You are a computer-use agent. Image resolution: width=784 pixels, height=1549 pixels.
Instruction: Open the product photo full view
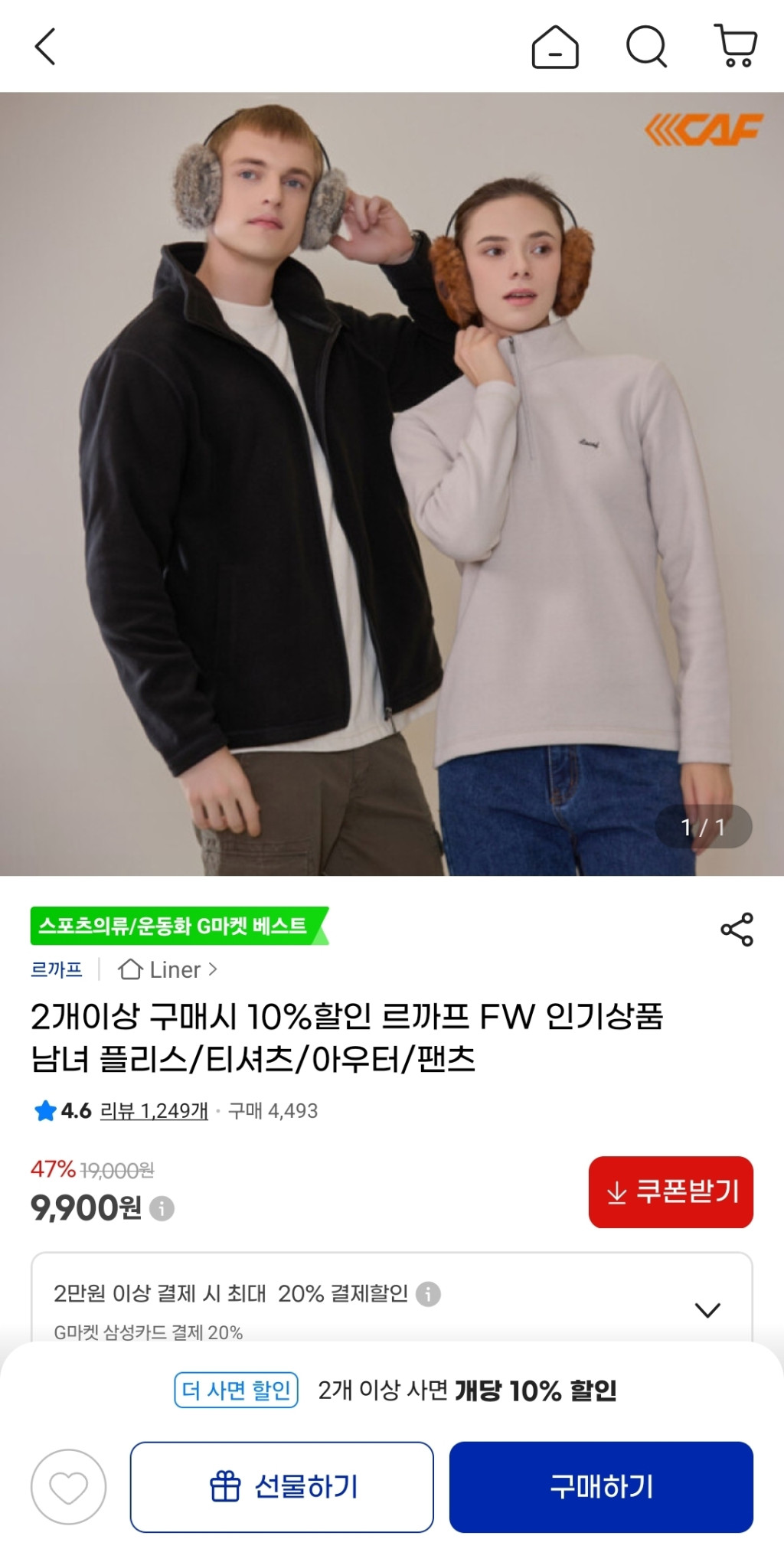[392, 484]
